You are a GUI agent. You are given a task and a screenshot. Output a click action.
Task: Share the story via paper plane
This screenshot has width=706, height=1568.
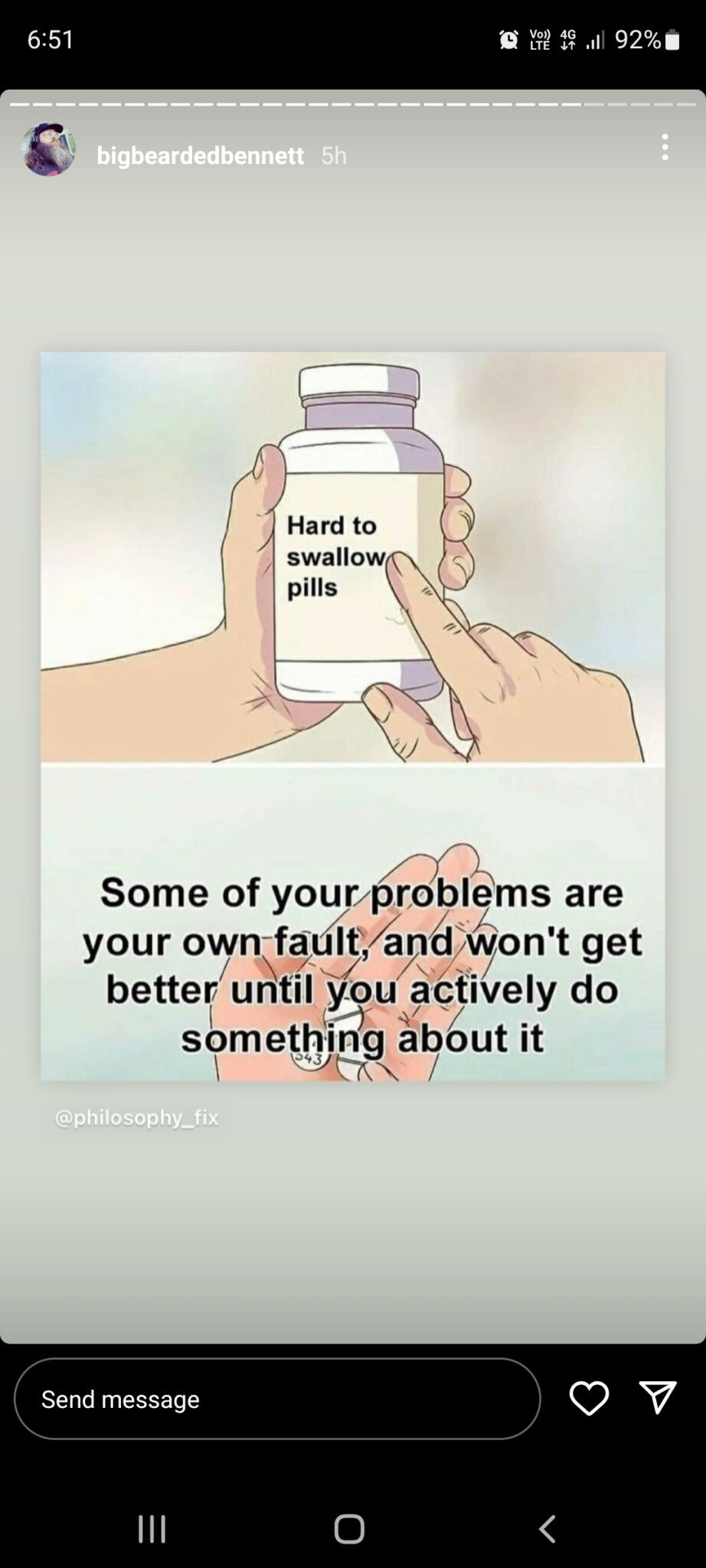coord(658,1397)
